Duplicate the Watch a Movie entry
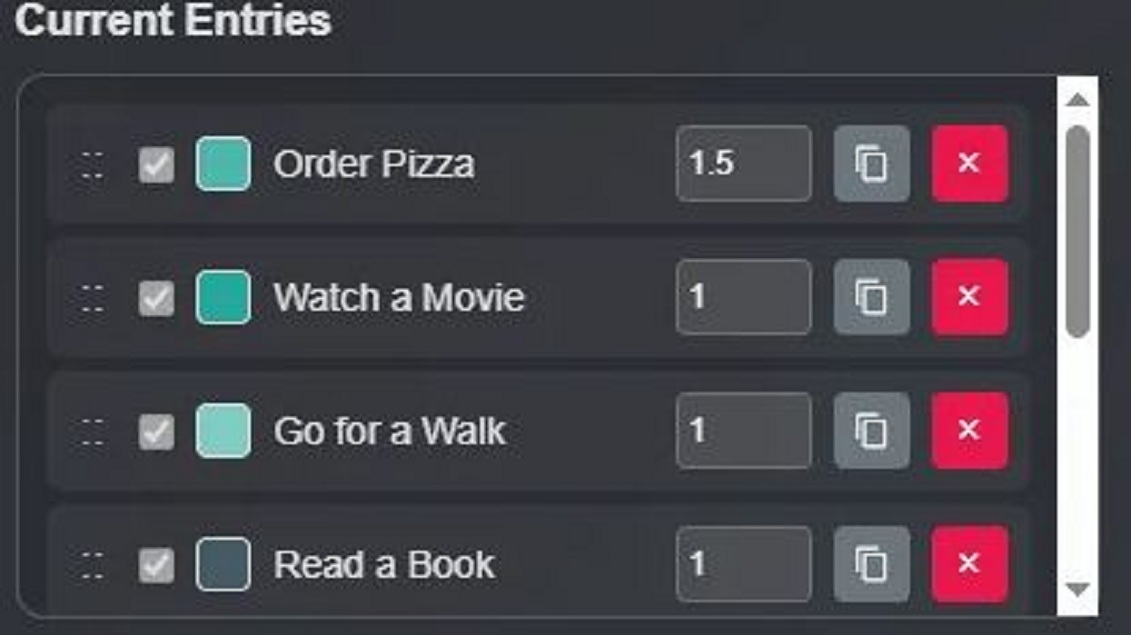Viewport: 1131px width, 635px height. click(872, 297)
